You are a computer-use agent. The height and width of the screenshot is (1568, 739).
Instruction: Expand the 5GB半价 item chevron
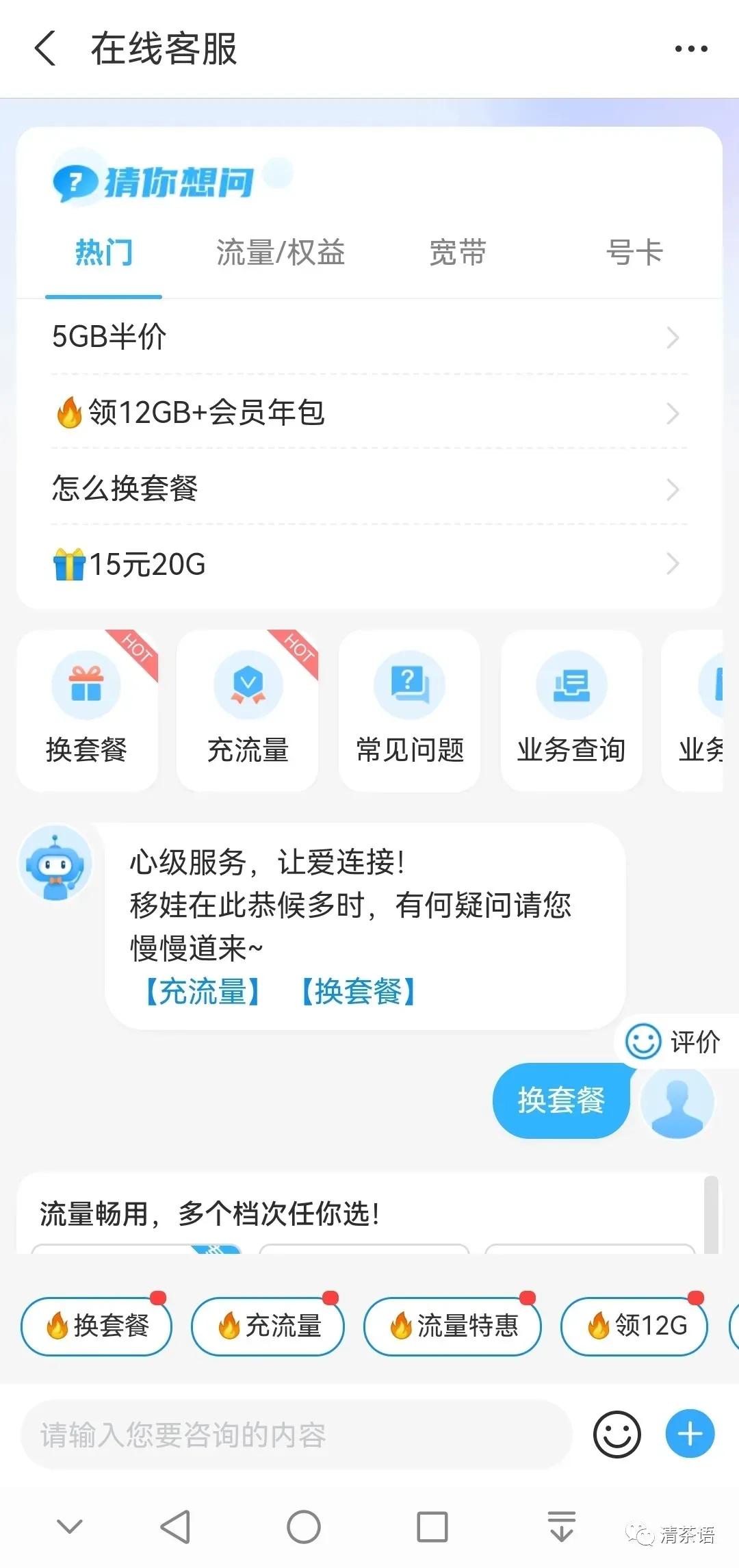[x=671, y=337]
